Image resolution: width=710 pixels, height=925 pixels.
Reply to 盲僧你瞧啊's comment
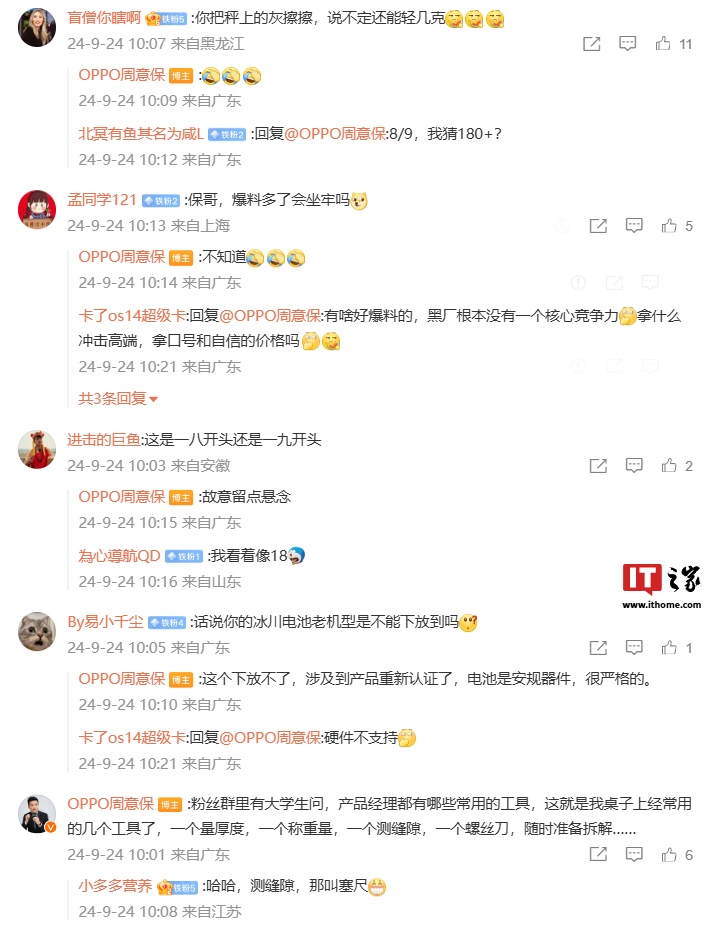tap(627, 44)
